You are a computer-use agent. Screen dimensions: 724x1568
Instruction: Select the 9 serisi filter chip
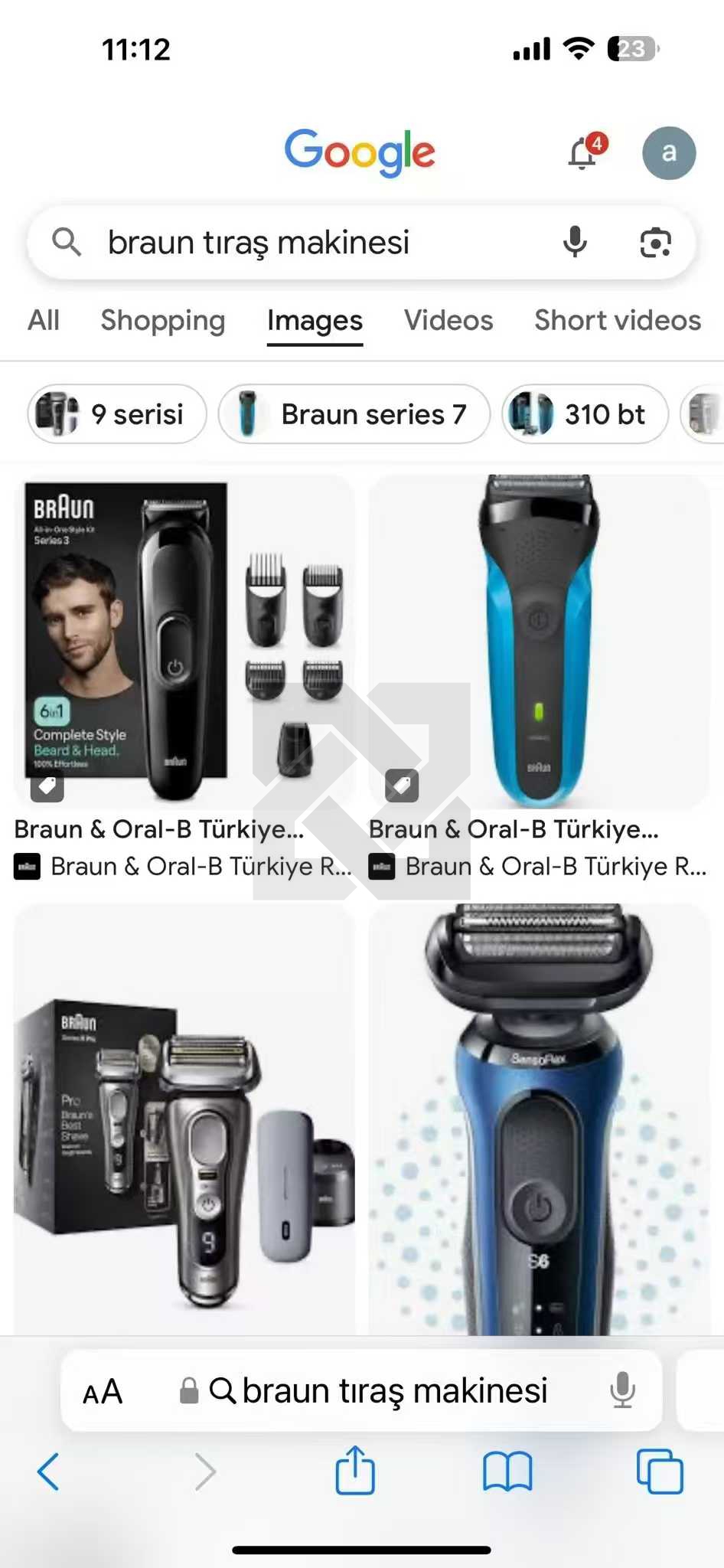click(x=117, y=414)
